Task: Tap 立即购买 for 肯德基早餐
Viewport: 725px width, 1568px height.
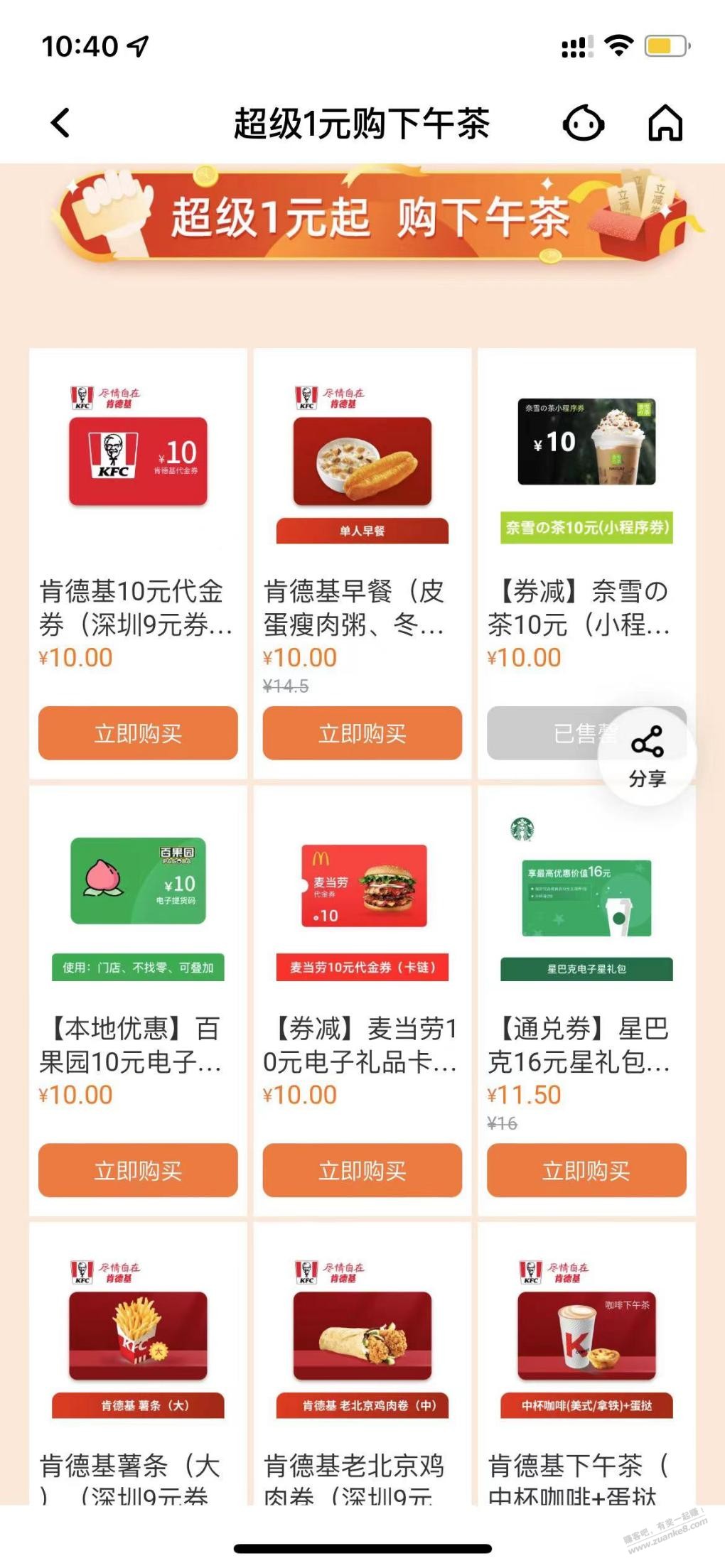Action: tap(362, 733)
